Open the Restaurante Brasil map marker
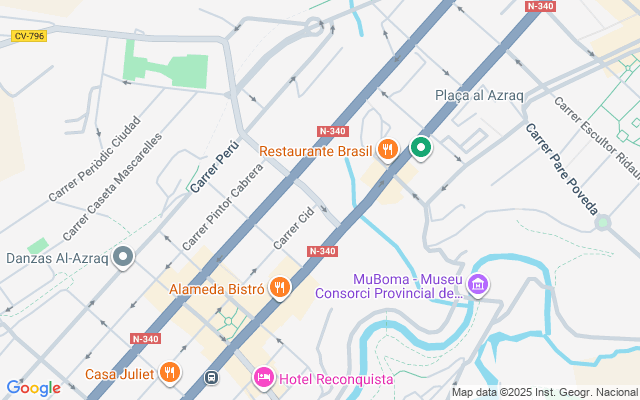Image resolution: width=640 pixels, height=400 pixels. tap(388, 150)
